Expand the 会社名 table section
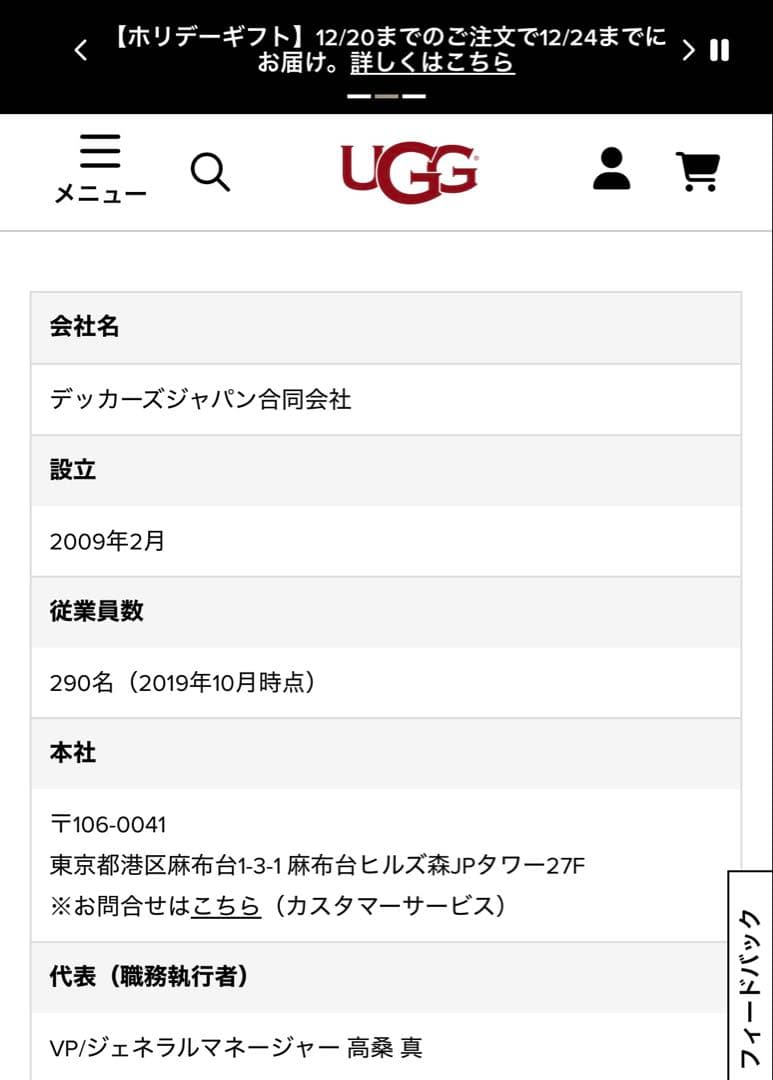Viewport: 773px width, 1080px height. pos(386,327)
